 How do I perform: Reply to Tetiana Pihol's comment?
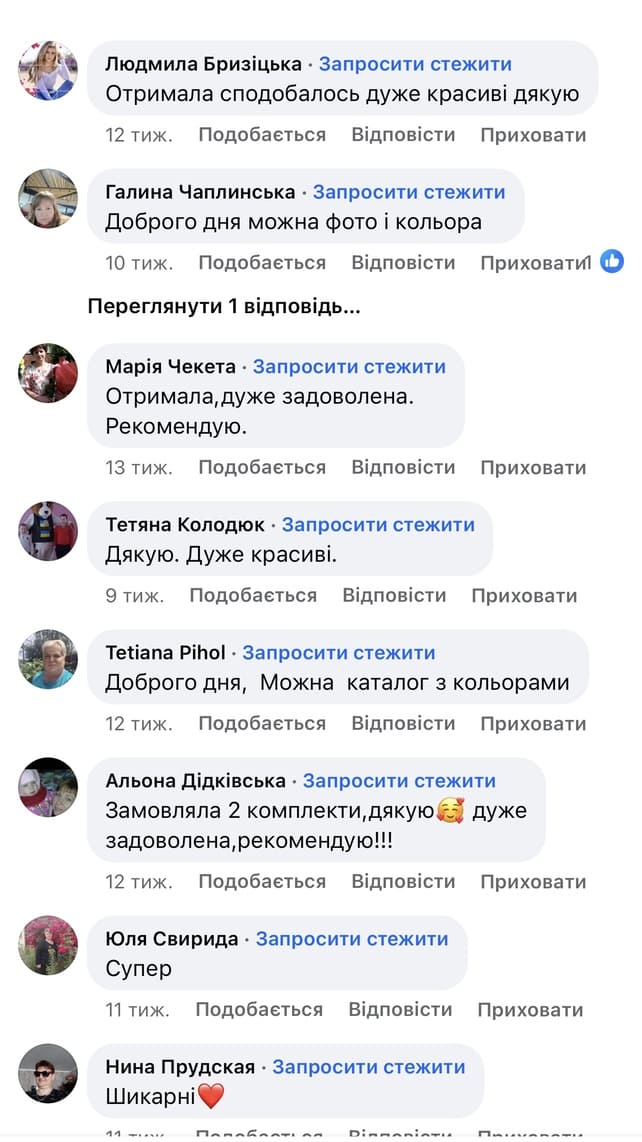[x=403, y=723]
